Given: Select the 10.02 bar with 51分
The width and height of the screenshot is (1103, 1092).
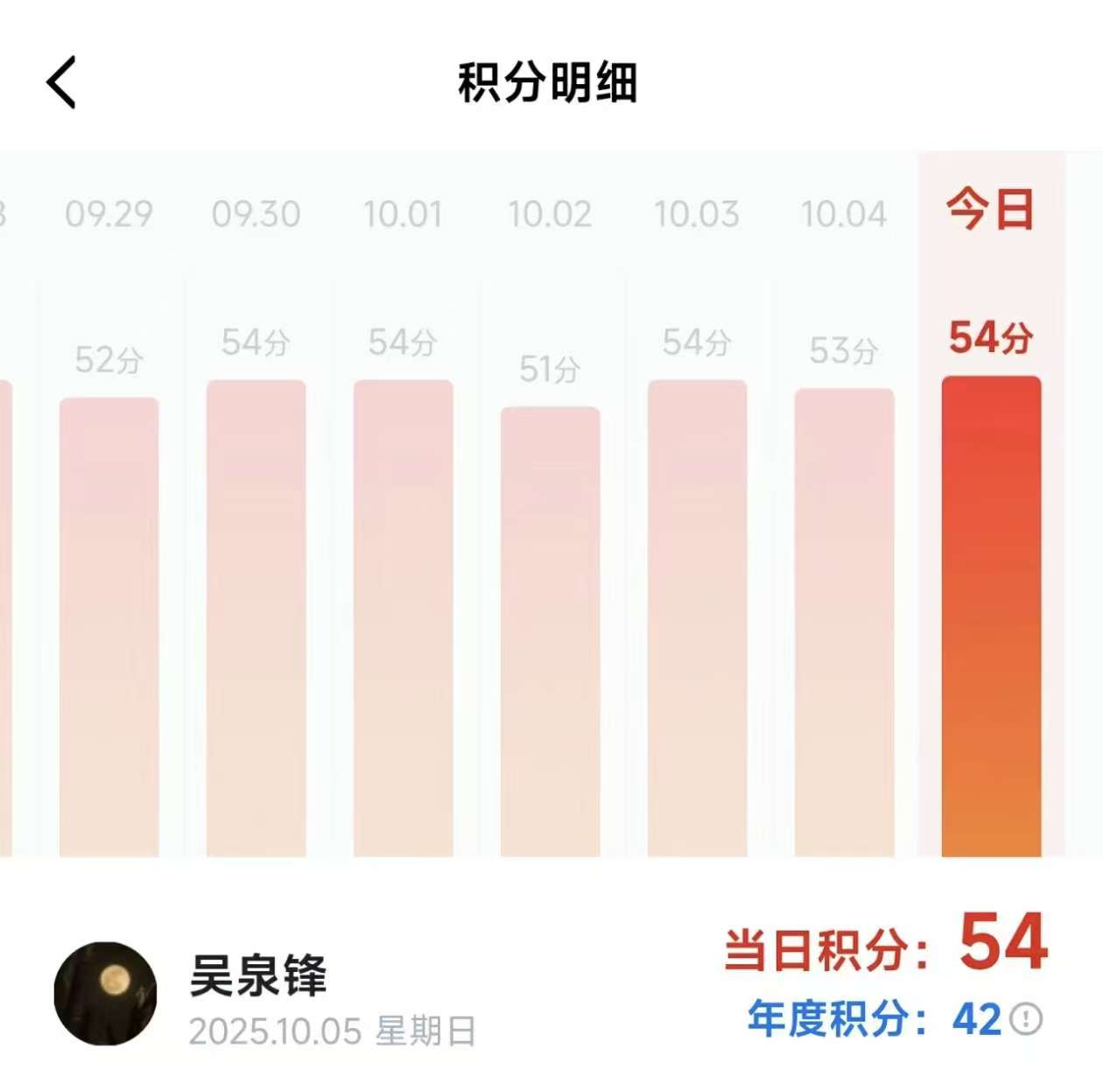Looking at the screenshot, I should (x=550, y=631).
